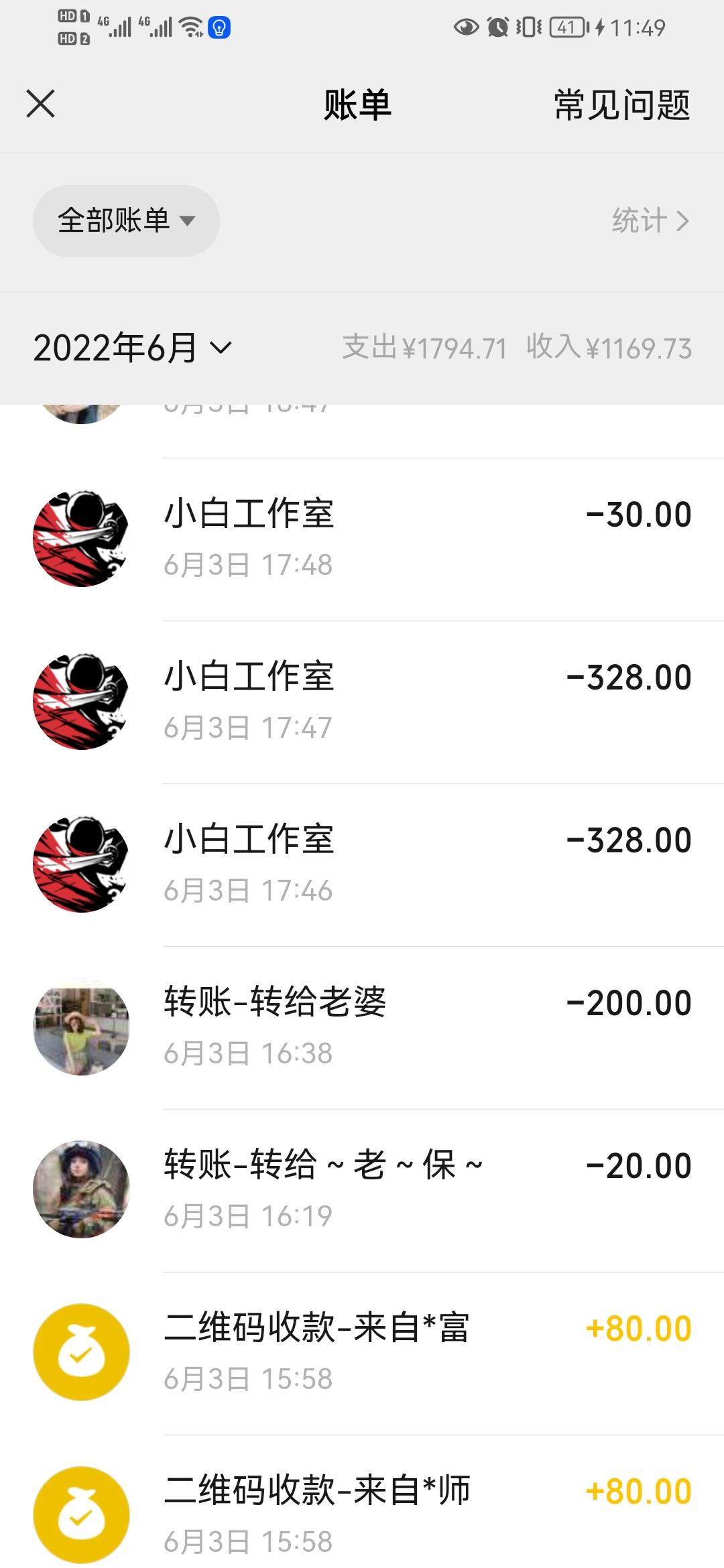The height and width of the screenshot is (1568, 724).
Task: Expand the 全部账单 filter dropdown
Action: [x=126, y=220]
